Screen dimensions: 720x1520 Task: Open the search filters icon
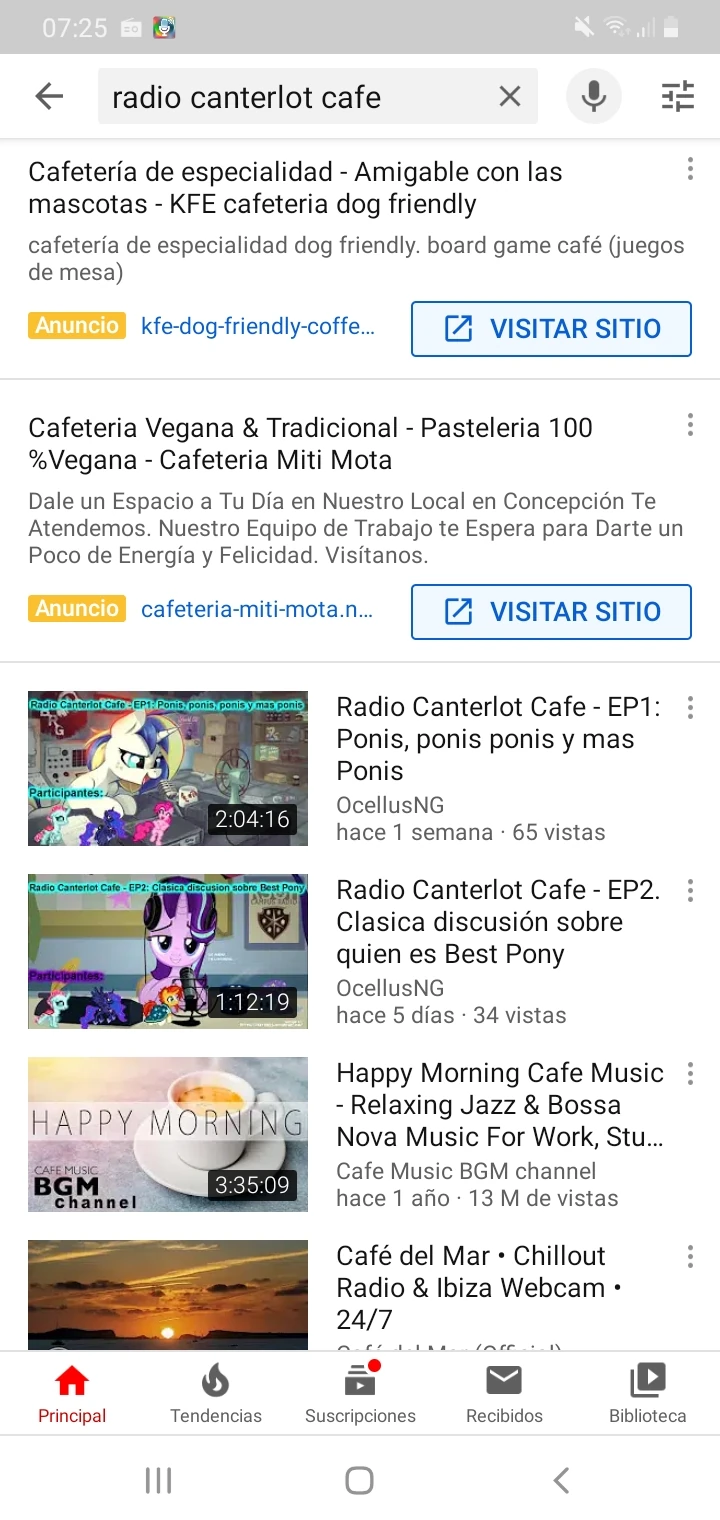click(x=677, y=96)
